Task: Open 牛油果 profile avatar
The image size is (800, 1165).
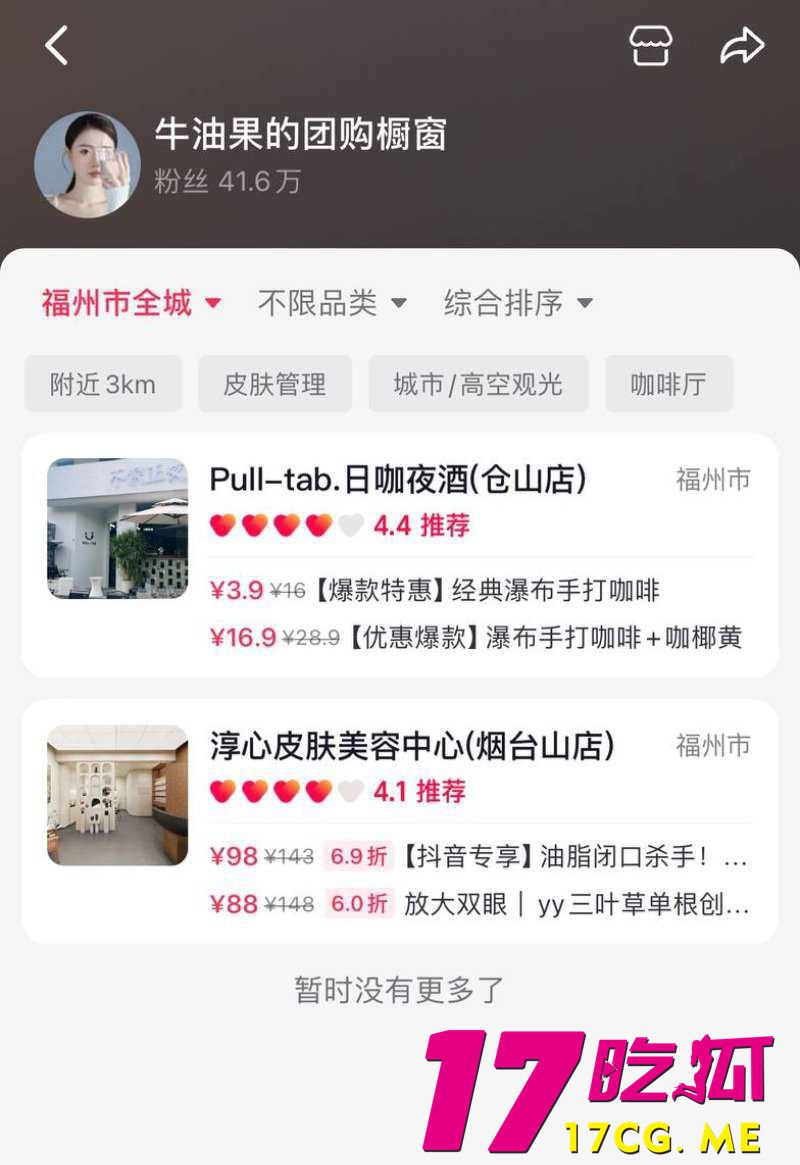Action: (87, 164)
